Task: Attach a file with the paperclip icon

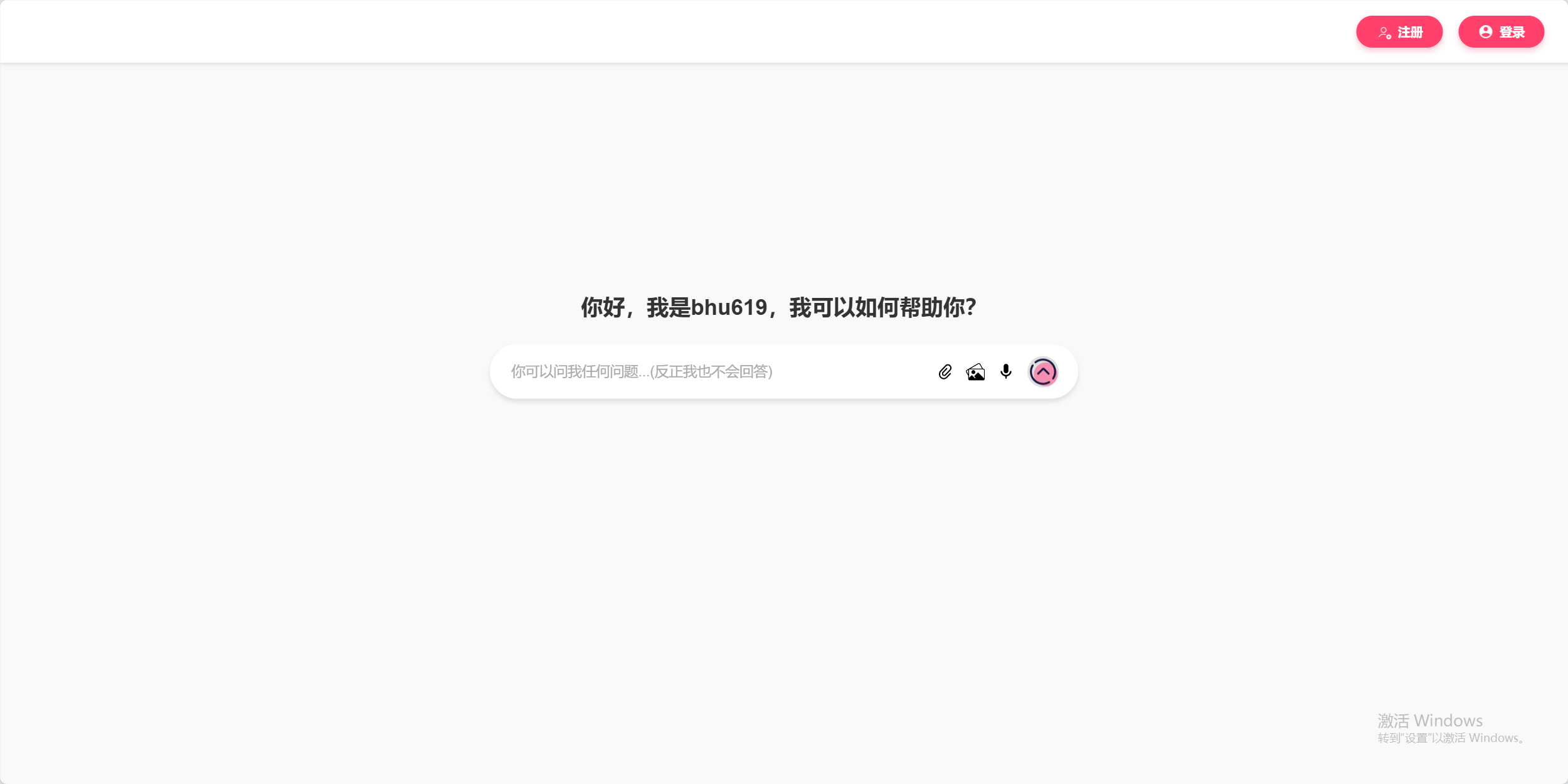Action: click(x=945, y=372)
